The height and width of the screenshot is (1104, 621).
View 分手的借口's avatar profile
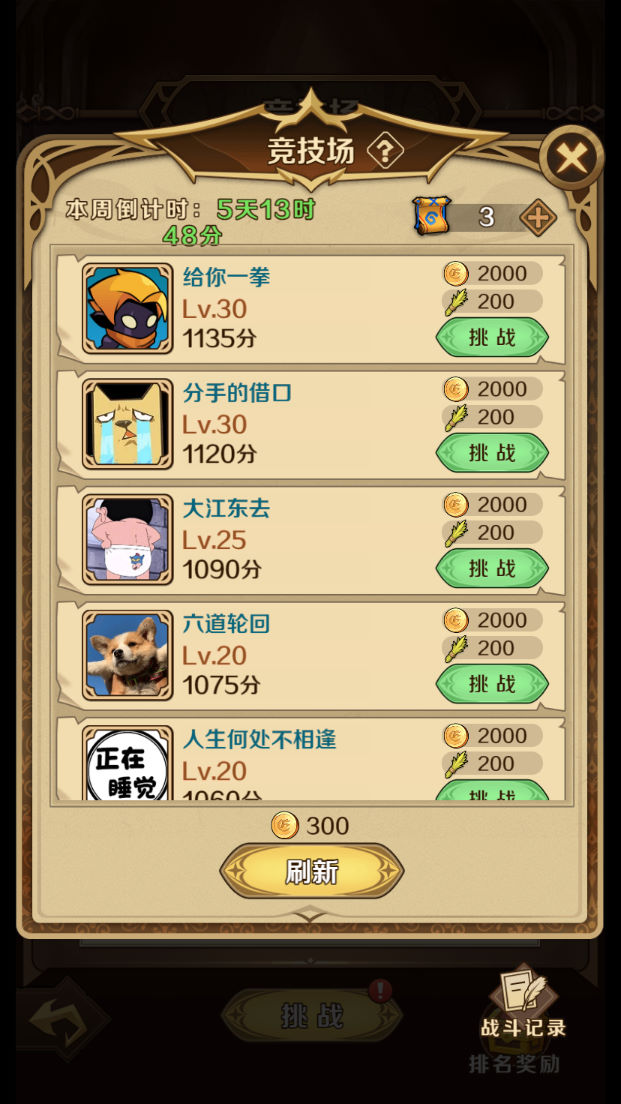pyautogui.click(x=127, y=424)
